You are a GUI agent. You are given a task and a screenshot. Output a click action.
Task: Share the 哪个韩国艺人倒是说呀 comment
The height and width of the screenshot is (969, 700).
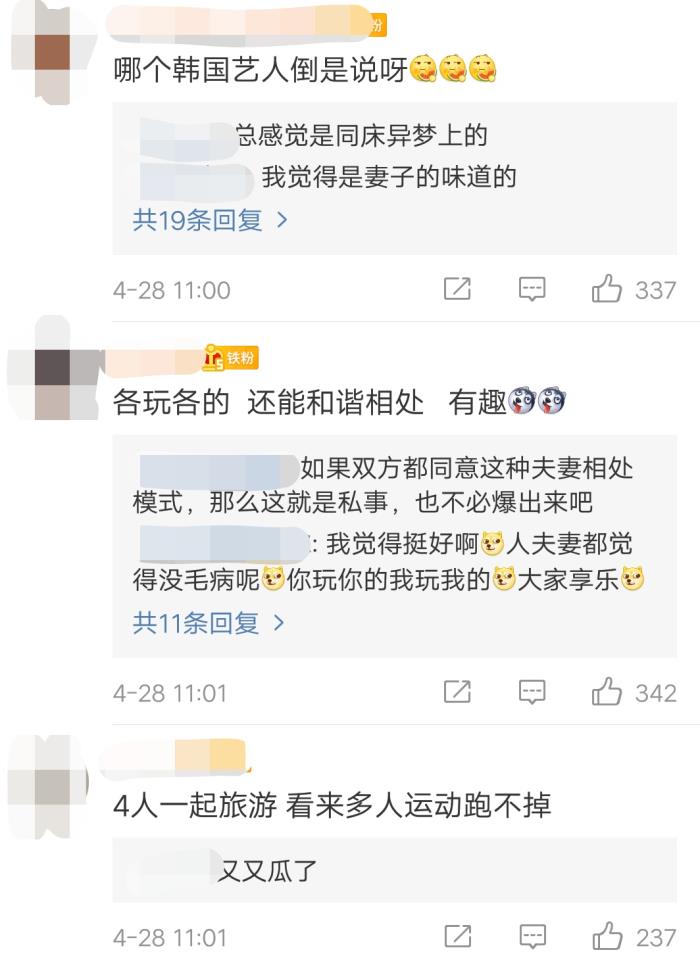(x=457, y=290)
